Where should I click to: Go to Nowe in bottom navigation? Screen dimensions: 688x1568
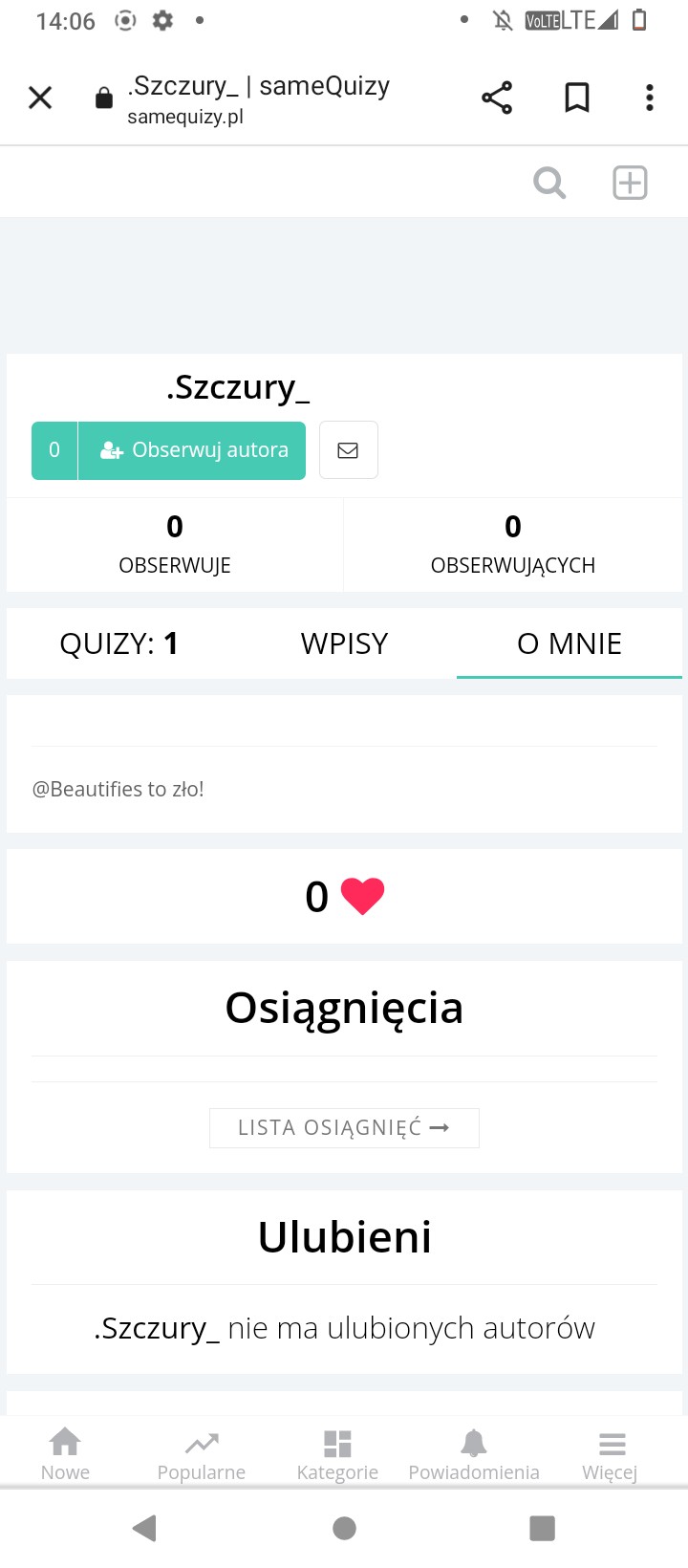(65, 1454)
